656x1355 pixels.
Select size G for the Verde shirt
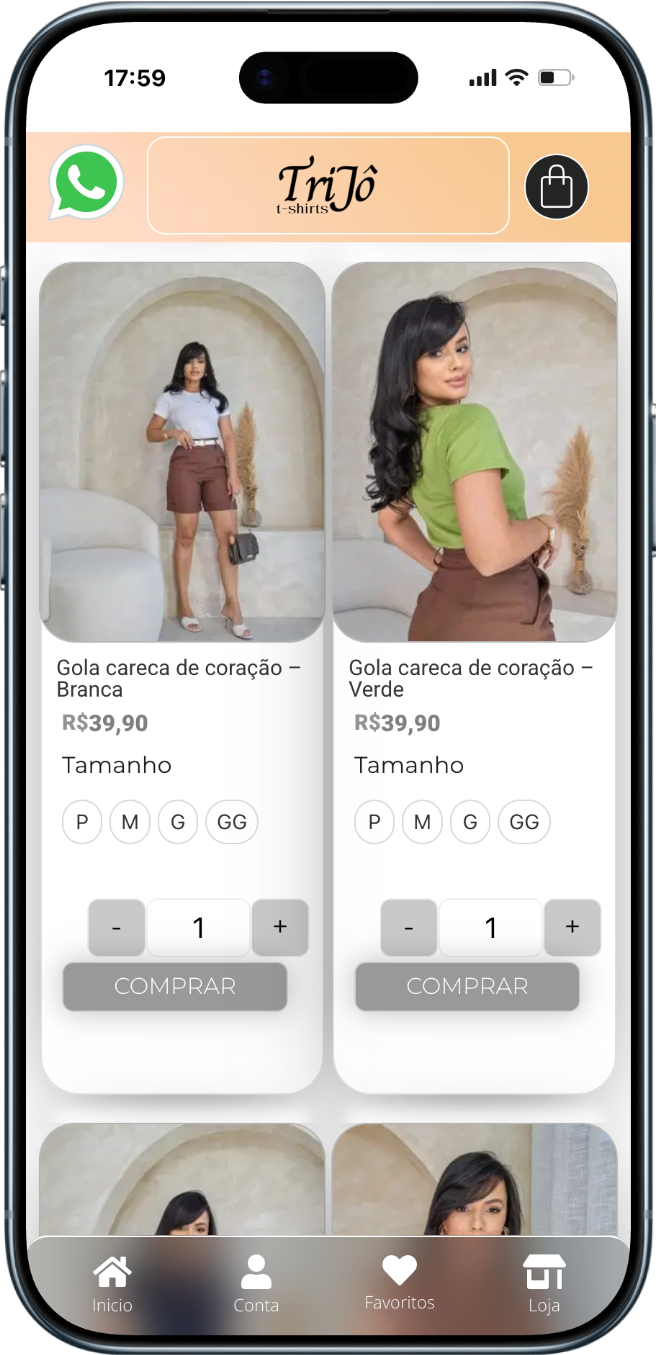pyautogui.click(x=470, y=822)
